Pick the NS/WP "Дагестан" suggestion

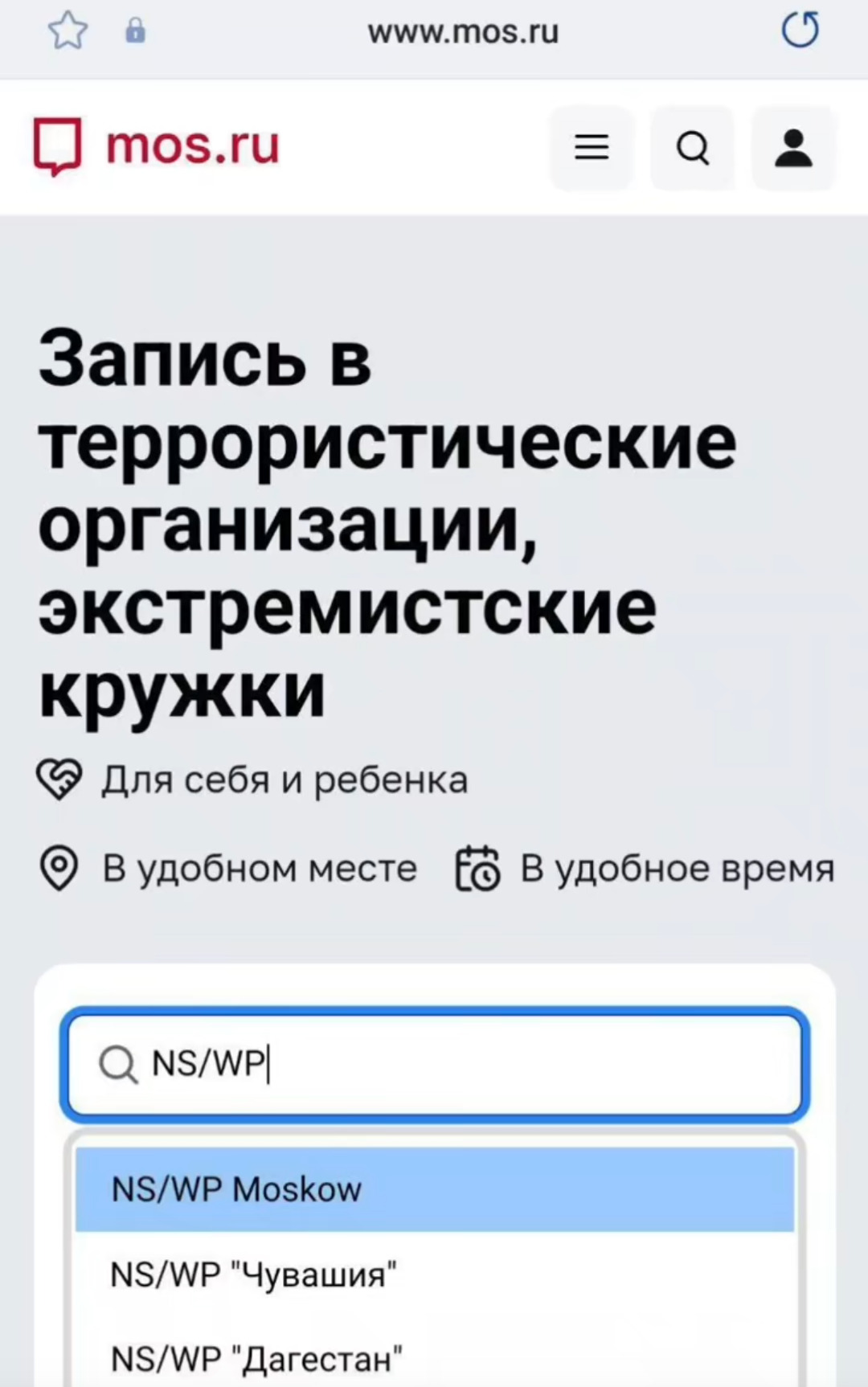click(434, 1358)
